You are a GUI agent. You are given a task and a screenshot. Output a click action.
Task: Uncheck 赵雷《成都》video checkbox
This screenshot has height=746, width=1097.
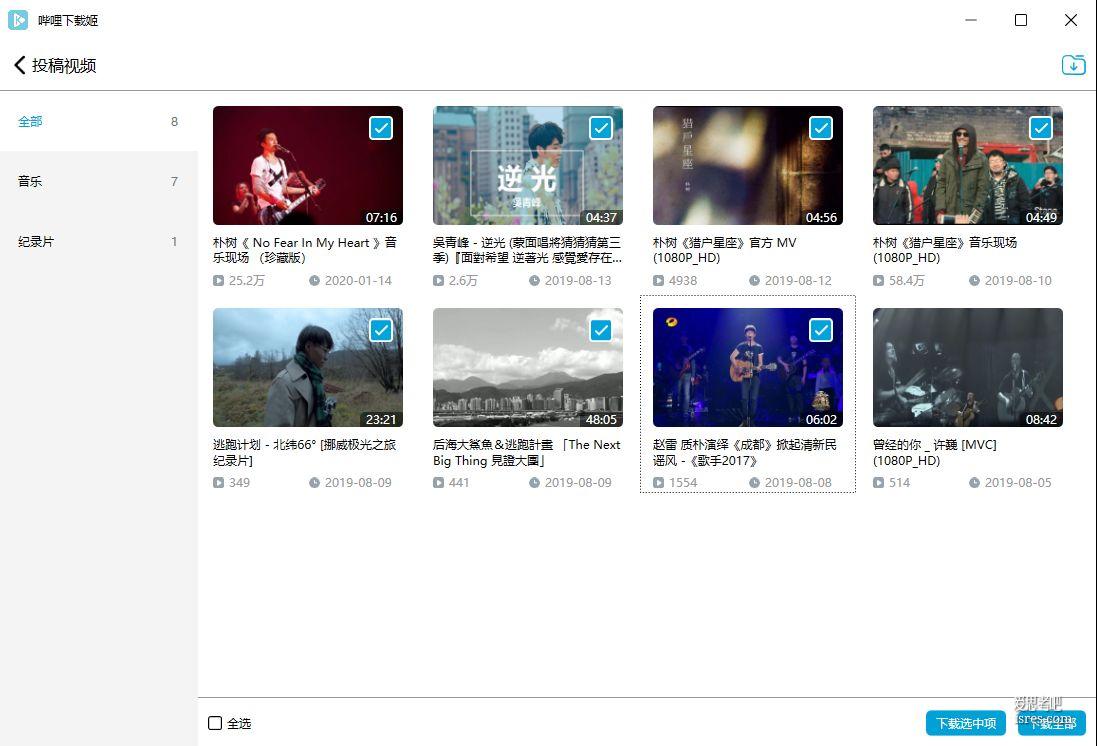pos(821,329)
